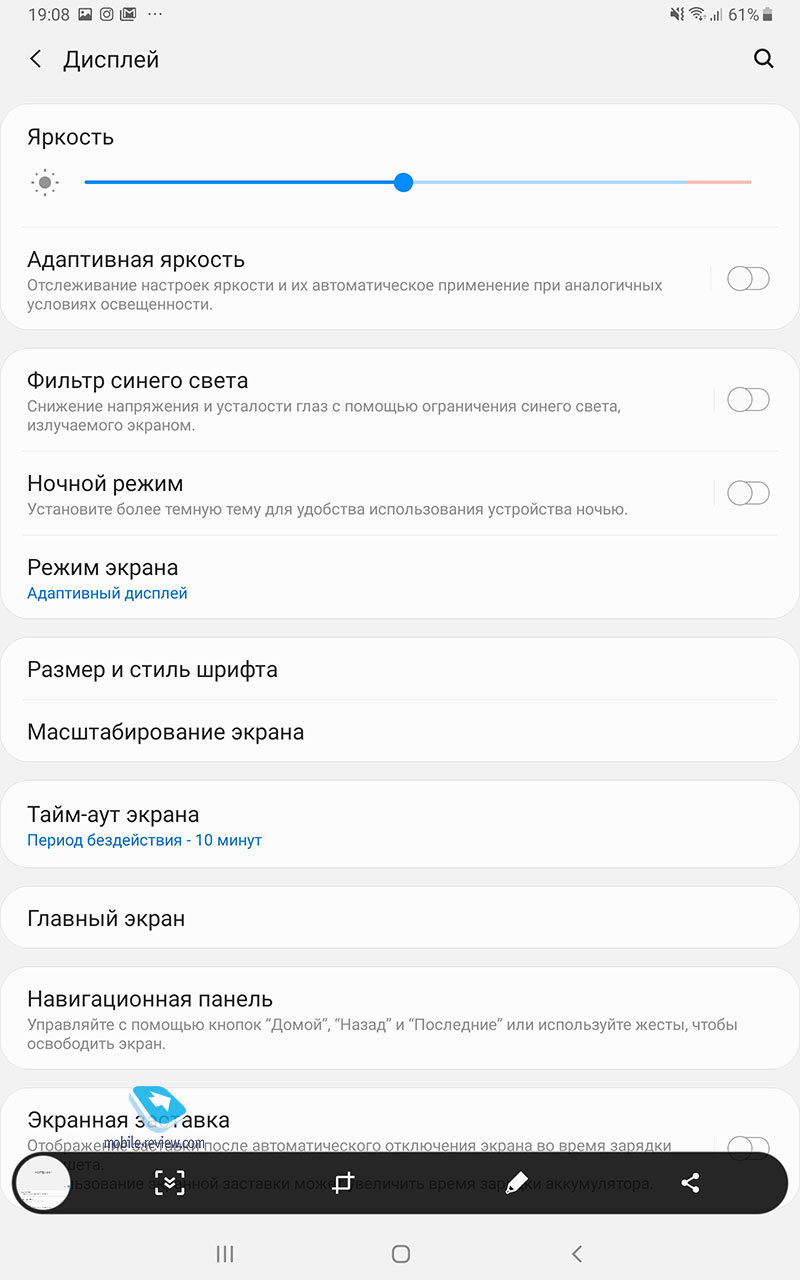800x1280 pixels.
Task: Toggle the Экранная заставка switch
Action: 748,1147
